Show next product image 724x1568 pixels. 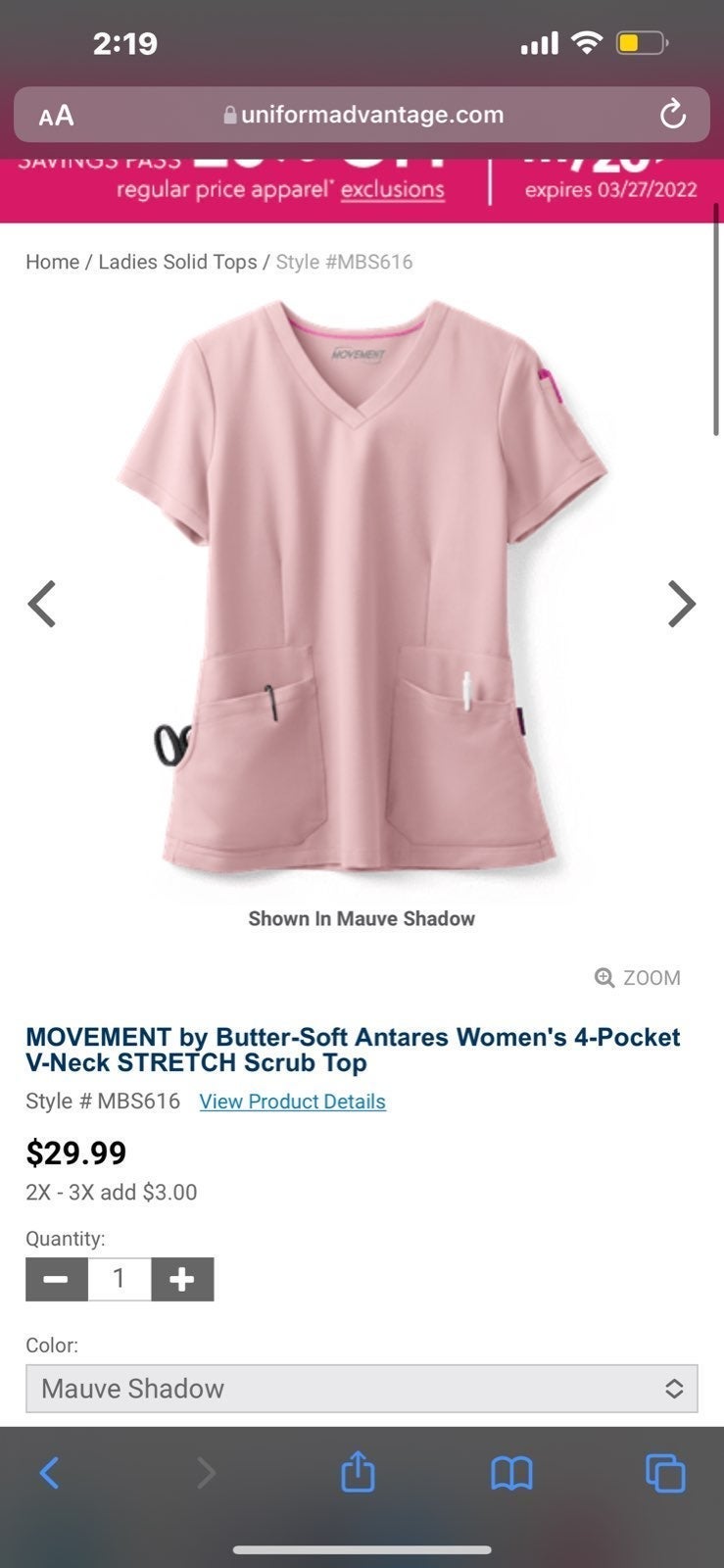point(681,604)
